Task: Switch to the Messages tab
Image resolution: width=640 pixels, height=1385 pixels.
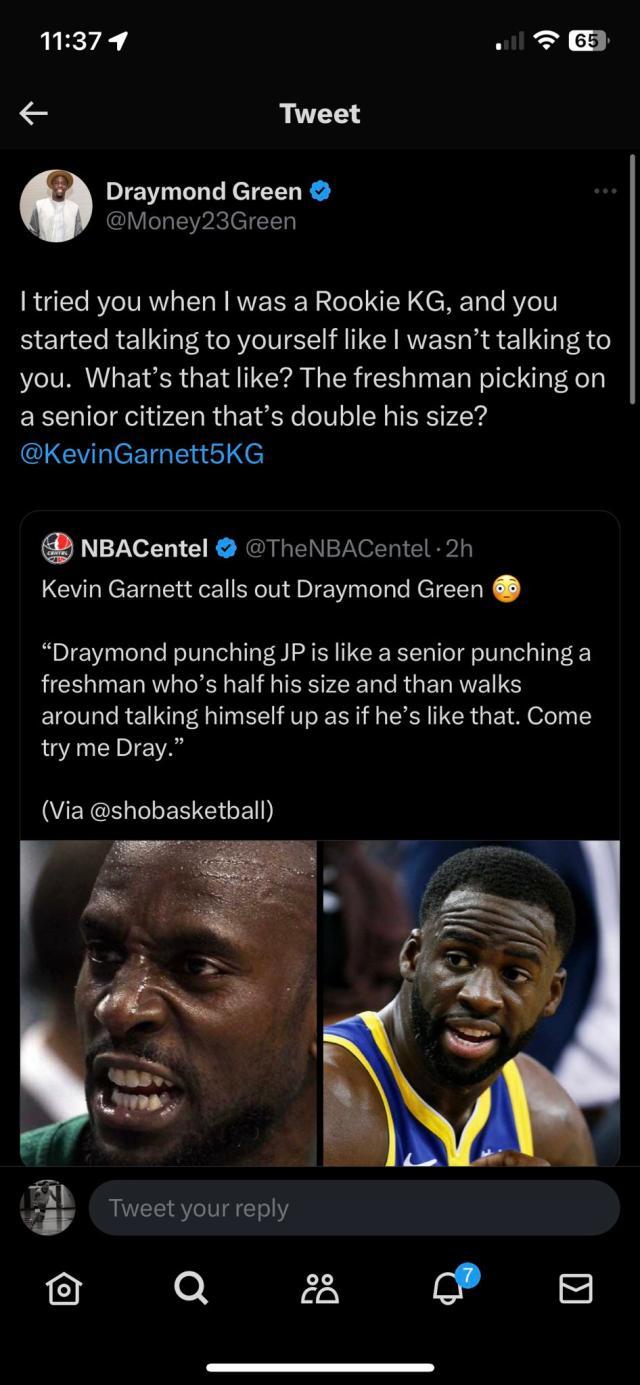Action: tap(575, 1289)
